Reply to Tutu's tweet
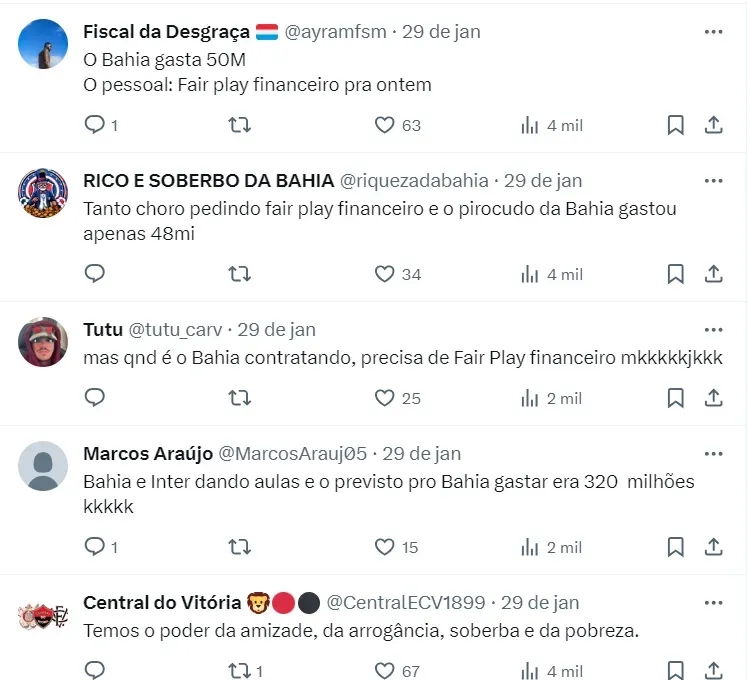The image size is (748, 680). pyautogui.click(x=95, y=398)
